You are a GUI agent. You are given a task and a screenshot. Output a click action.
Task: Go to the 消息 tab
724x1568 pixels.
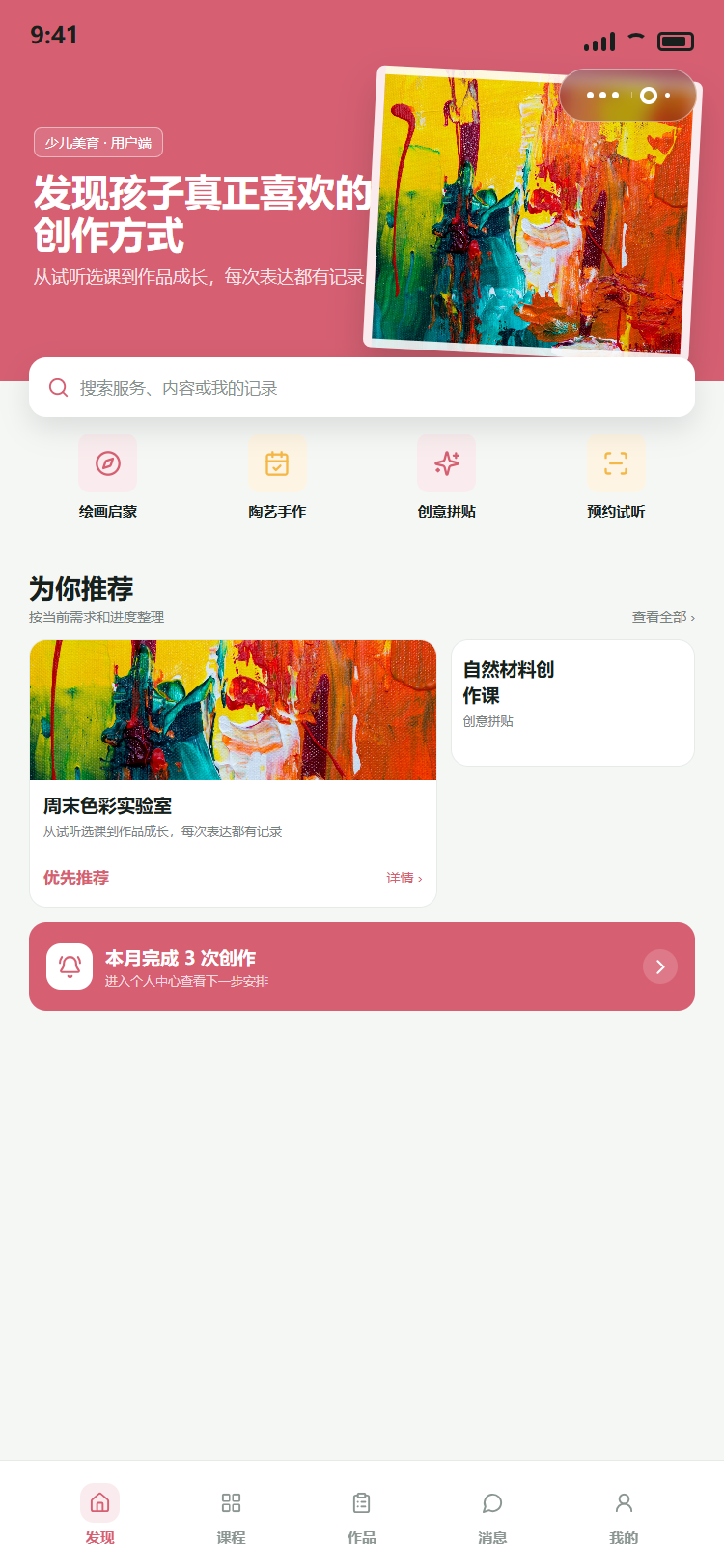point(492,1514)
